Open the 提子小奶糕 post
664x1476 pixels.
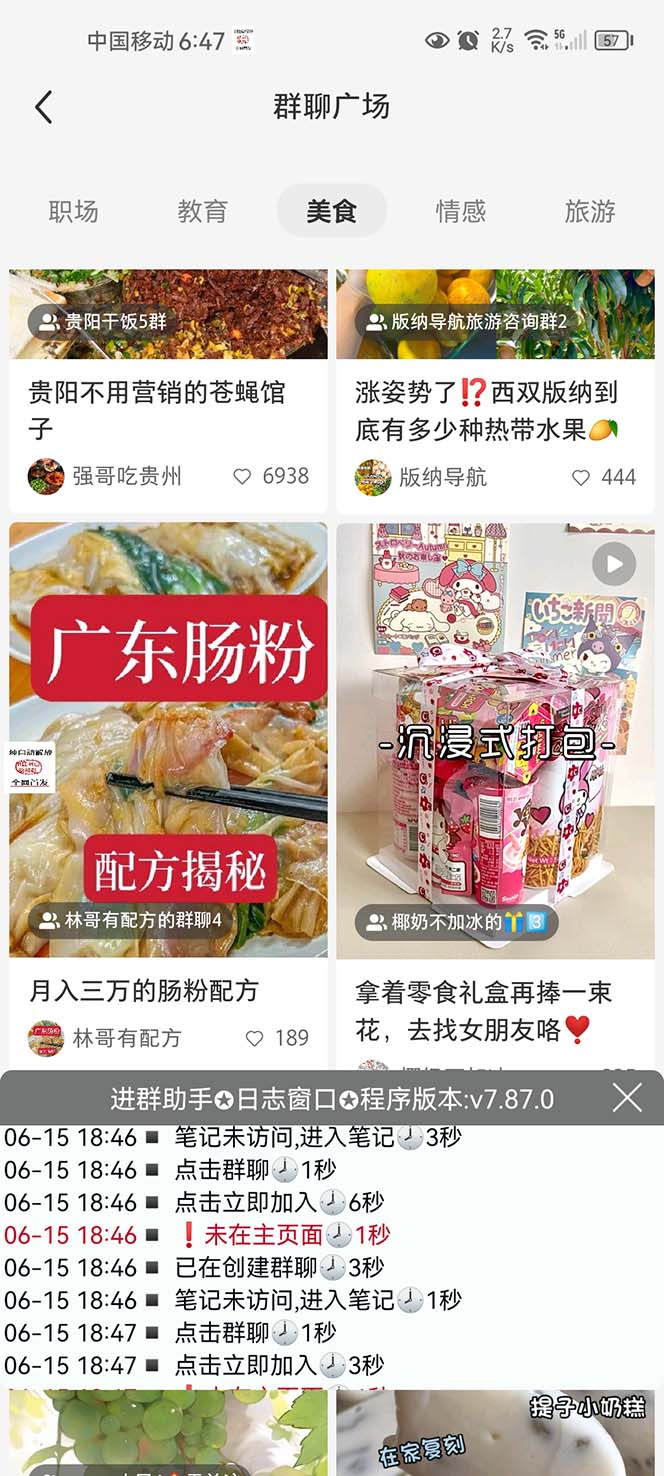click(x=495, y=1432)
